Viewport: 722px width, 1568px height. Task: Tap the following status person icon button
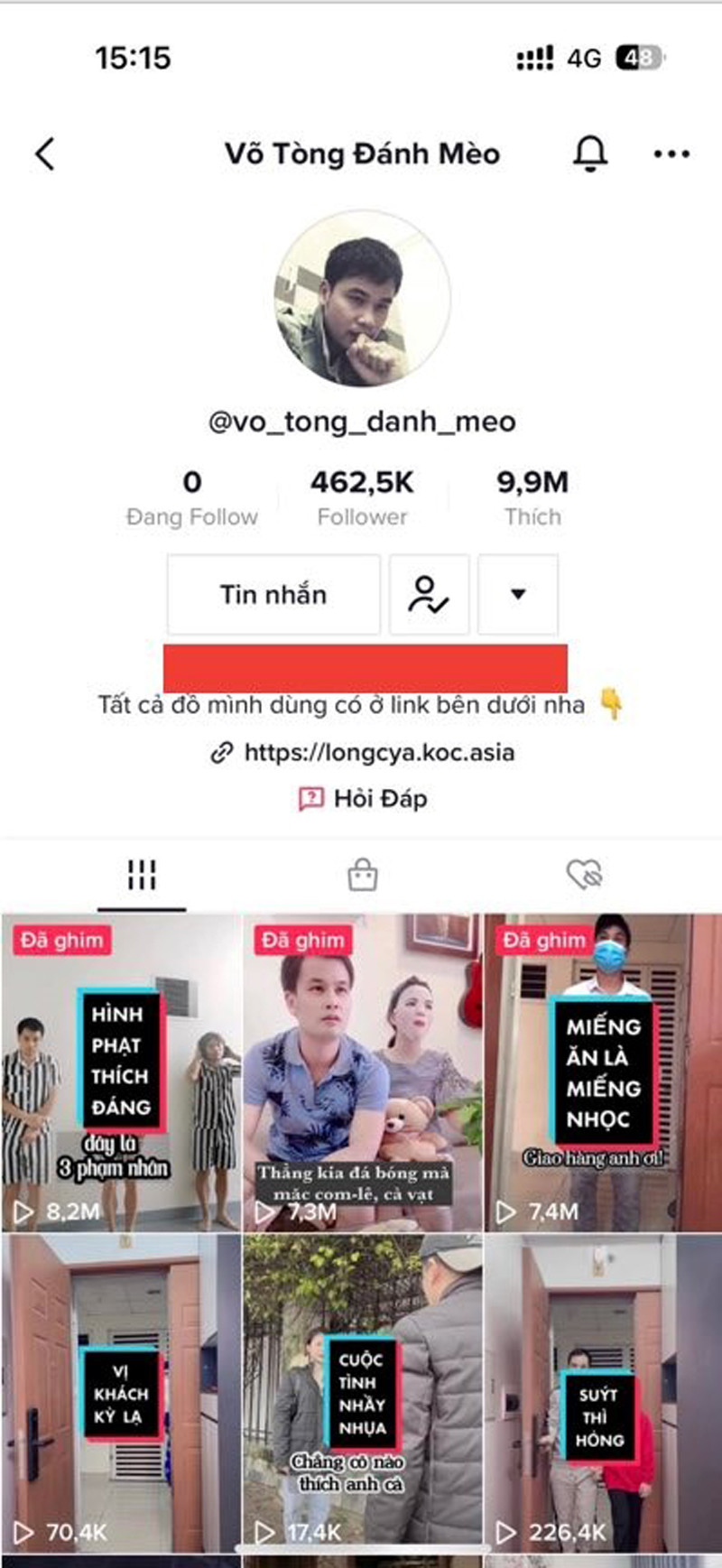coord(429,595)
